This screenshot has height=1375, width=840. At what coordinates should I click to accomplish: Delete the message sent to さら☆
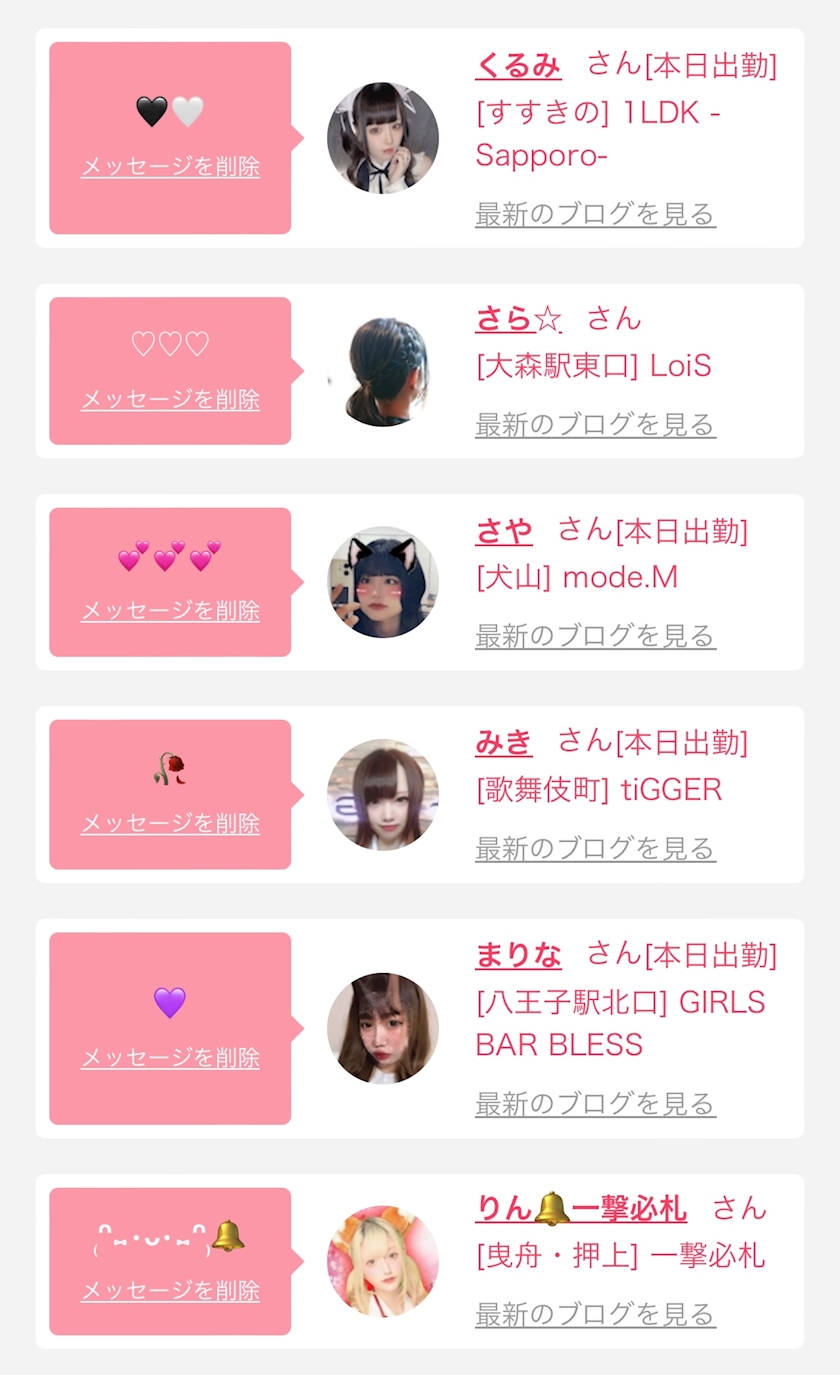[x=170, y=399]
